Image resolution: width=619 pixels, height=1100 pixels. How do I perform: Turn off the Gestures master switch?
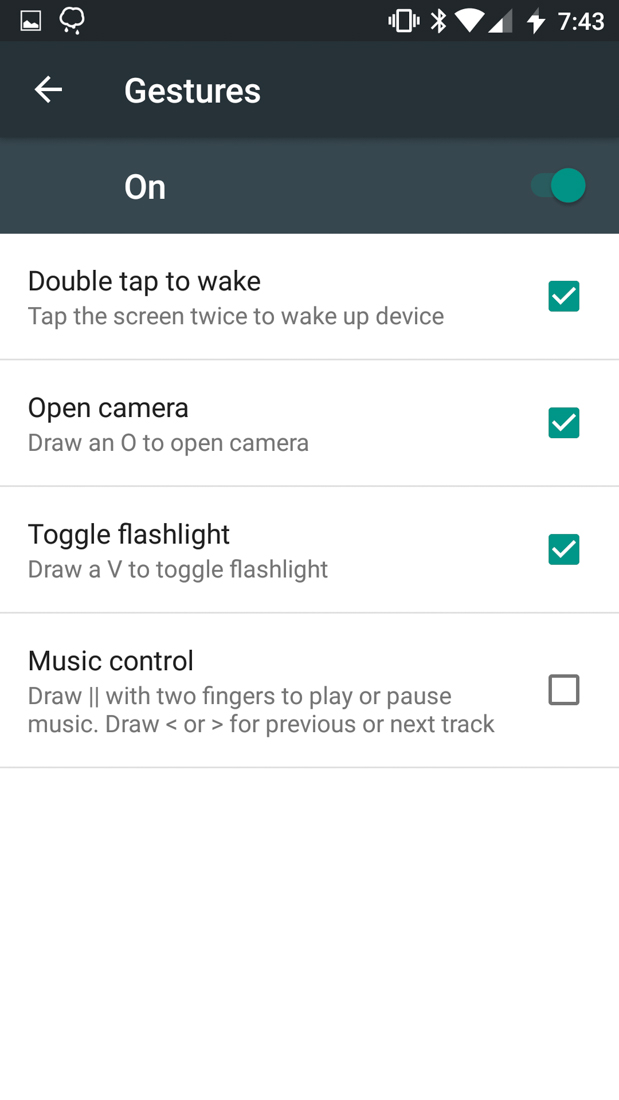point(558,186)
